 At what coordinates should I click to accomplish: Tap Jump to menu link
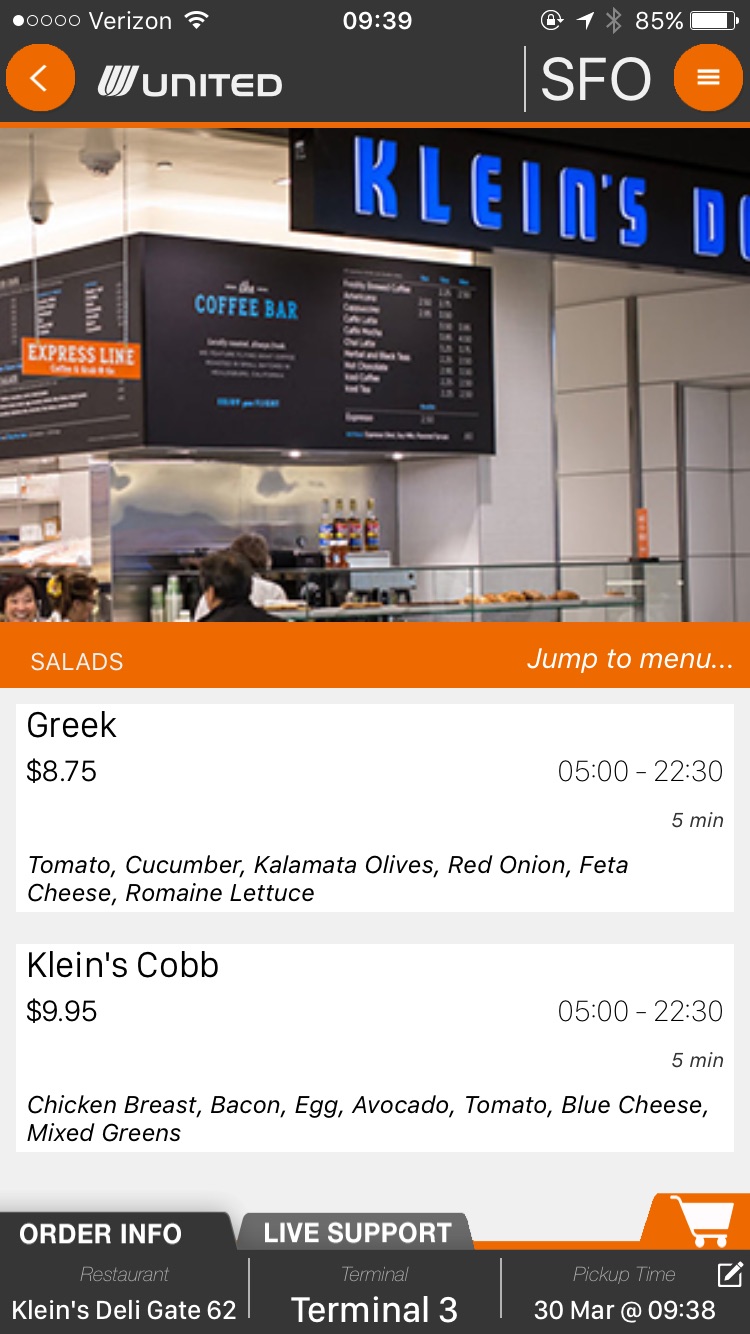(x=630, y=659)
